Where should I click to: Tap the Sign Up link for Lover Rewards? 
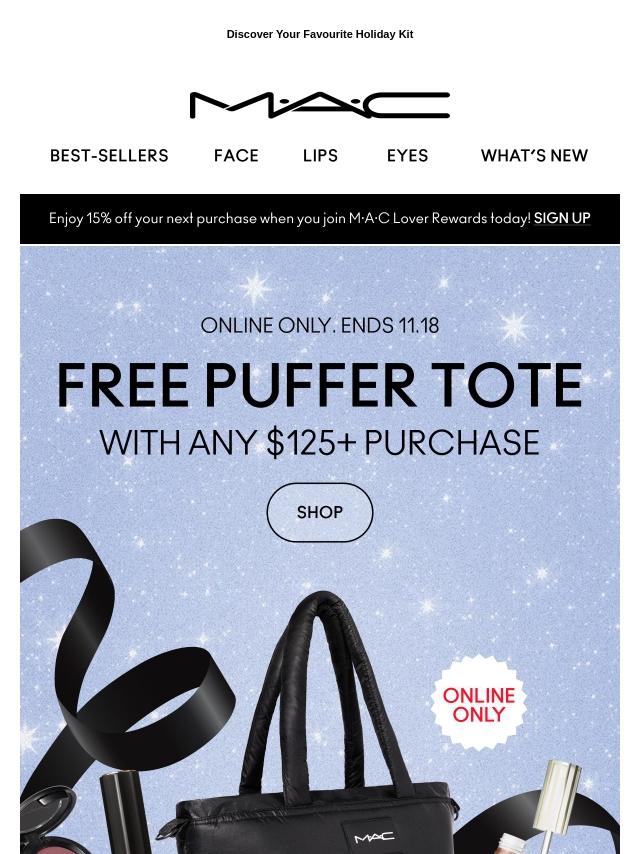[x=562, y=218]
